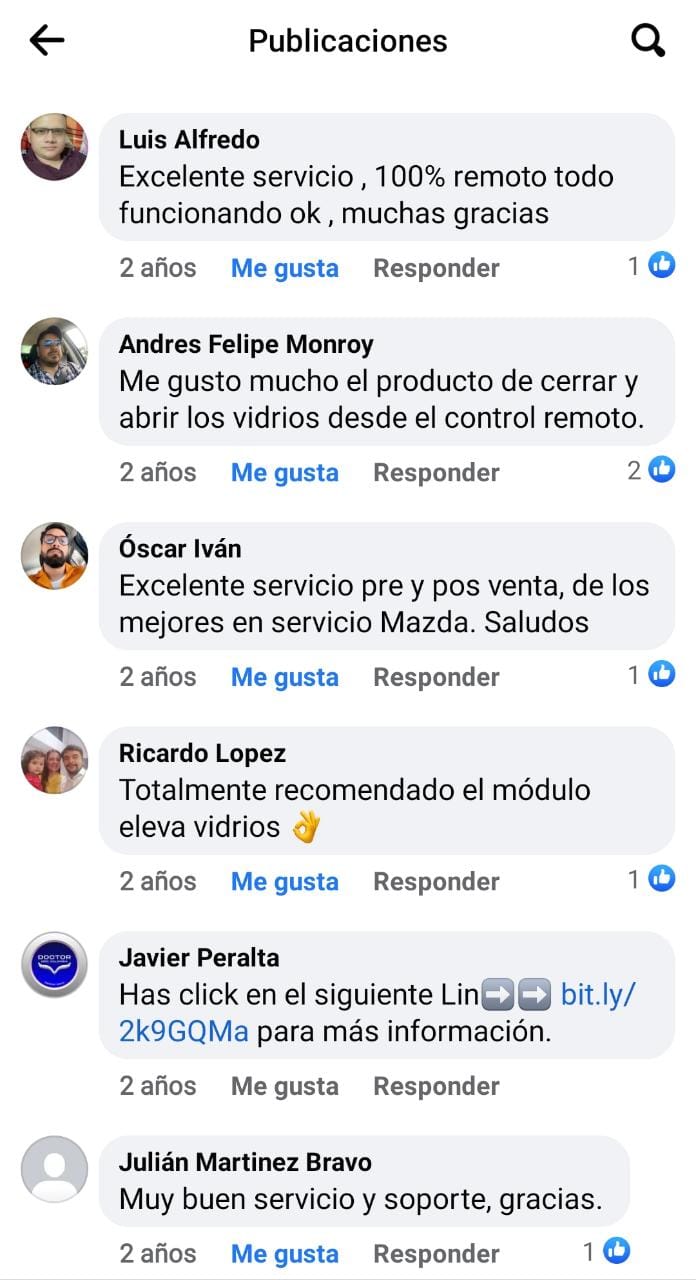Like Javier Peralta's comment
This screenshot has height=1280, width=696.
285,1086
